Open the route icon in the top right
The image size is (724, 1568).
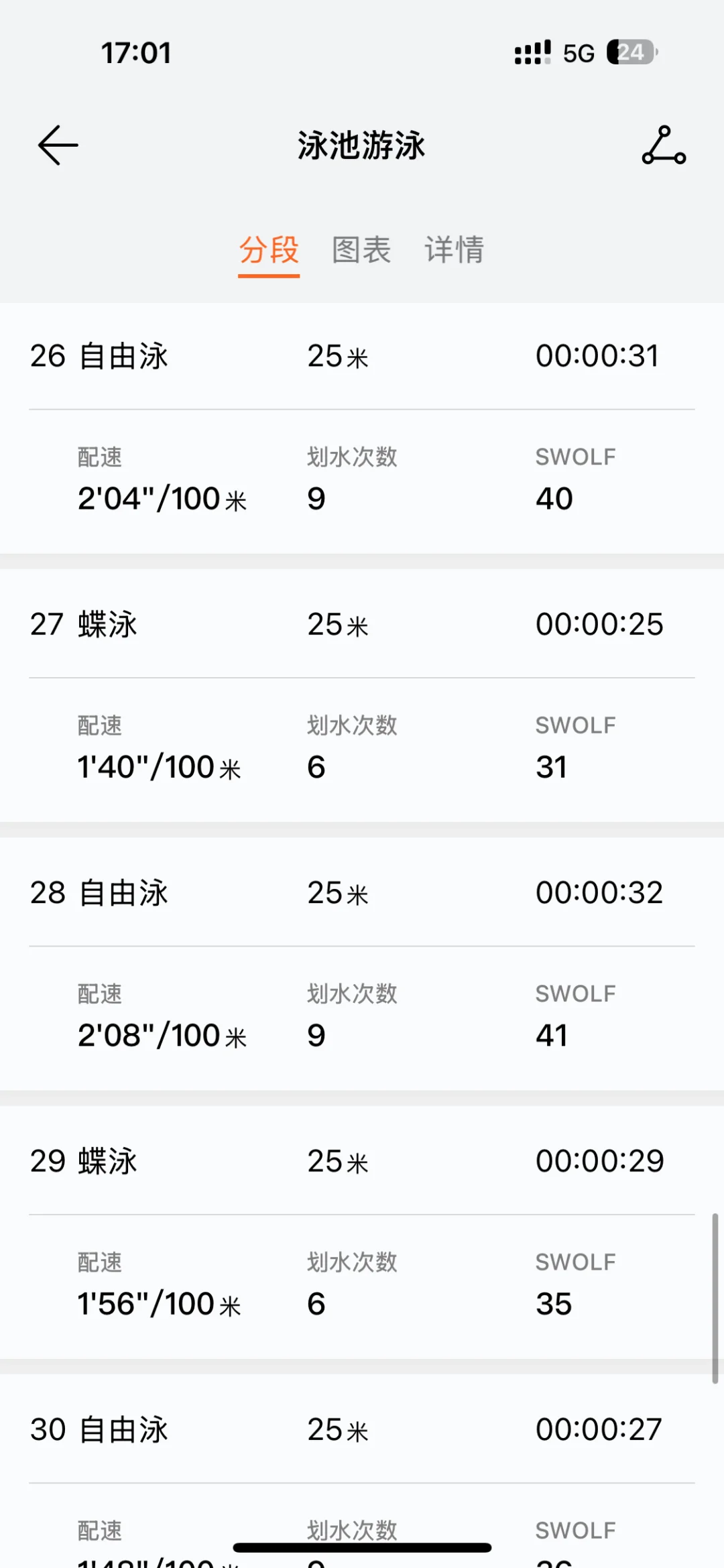(664, 145)
